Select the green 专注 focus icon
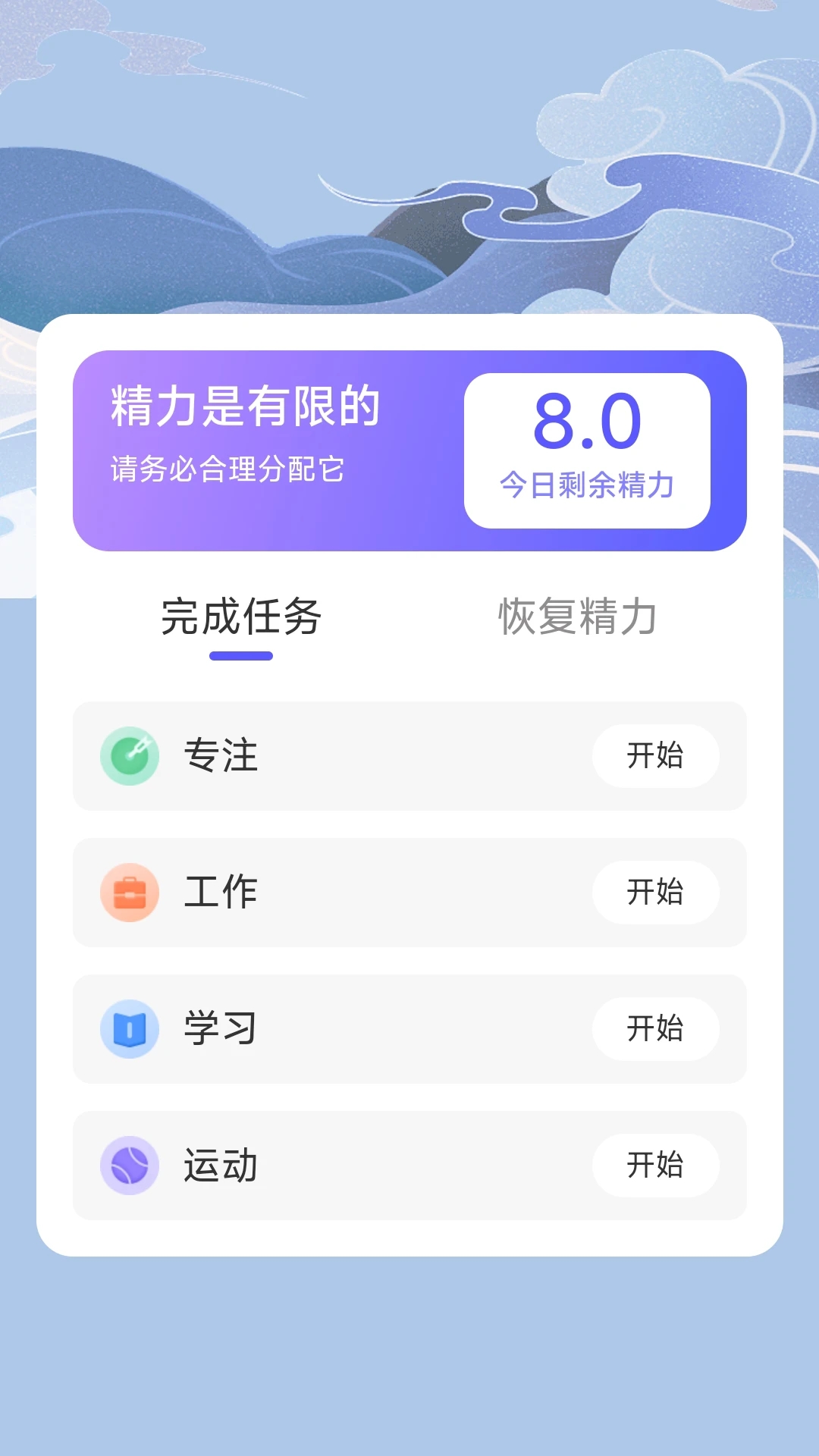 (x=130, y=757)
